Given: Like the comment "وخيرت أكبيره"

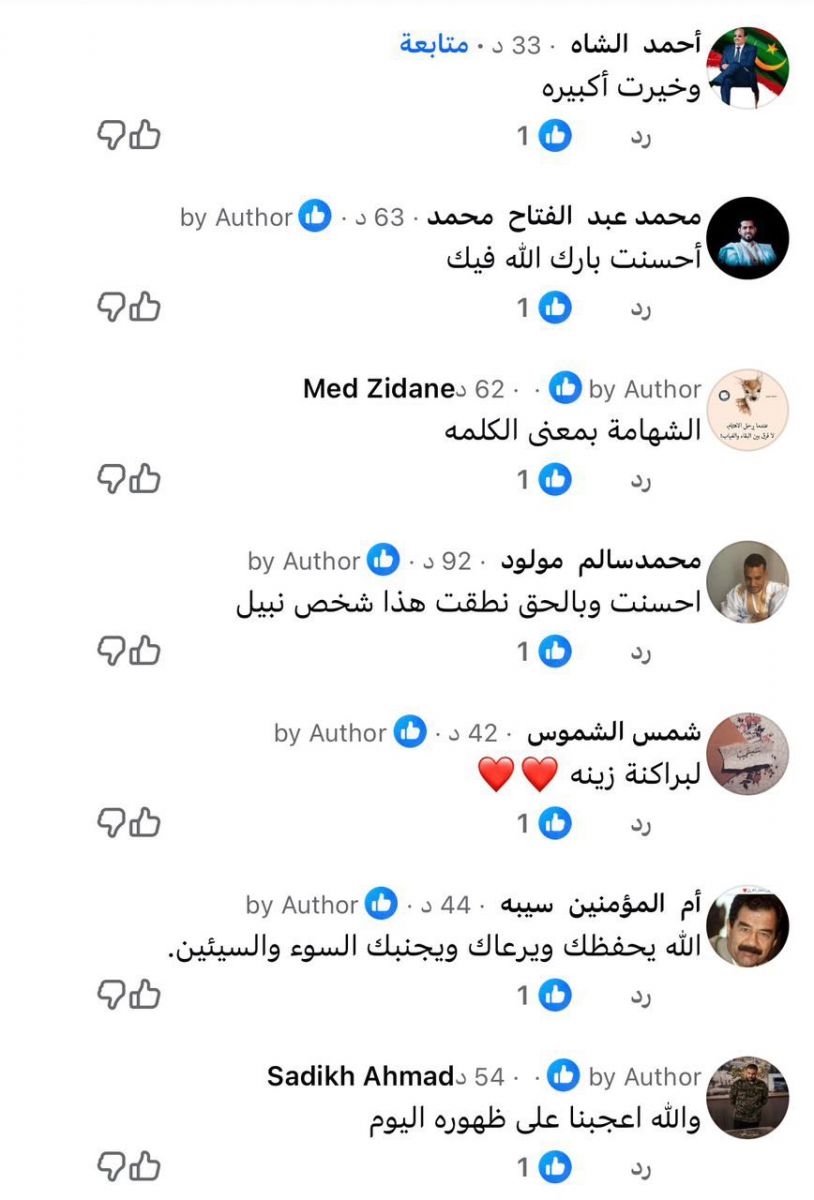Looking at the screenshot, I should 146,134.
